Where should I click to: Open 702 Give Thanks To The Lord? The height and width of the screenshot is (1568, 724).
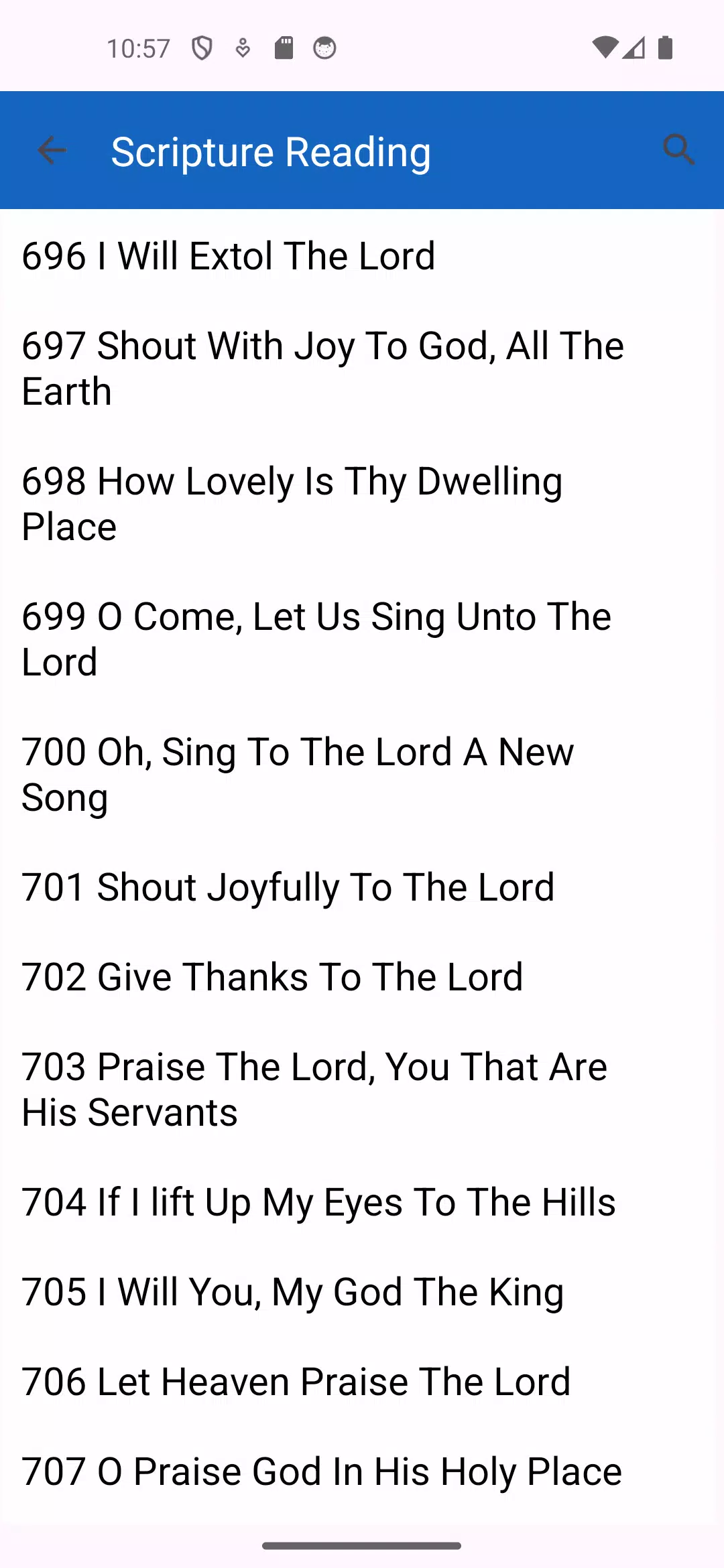click(x=362, y=977)
